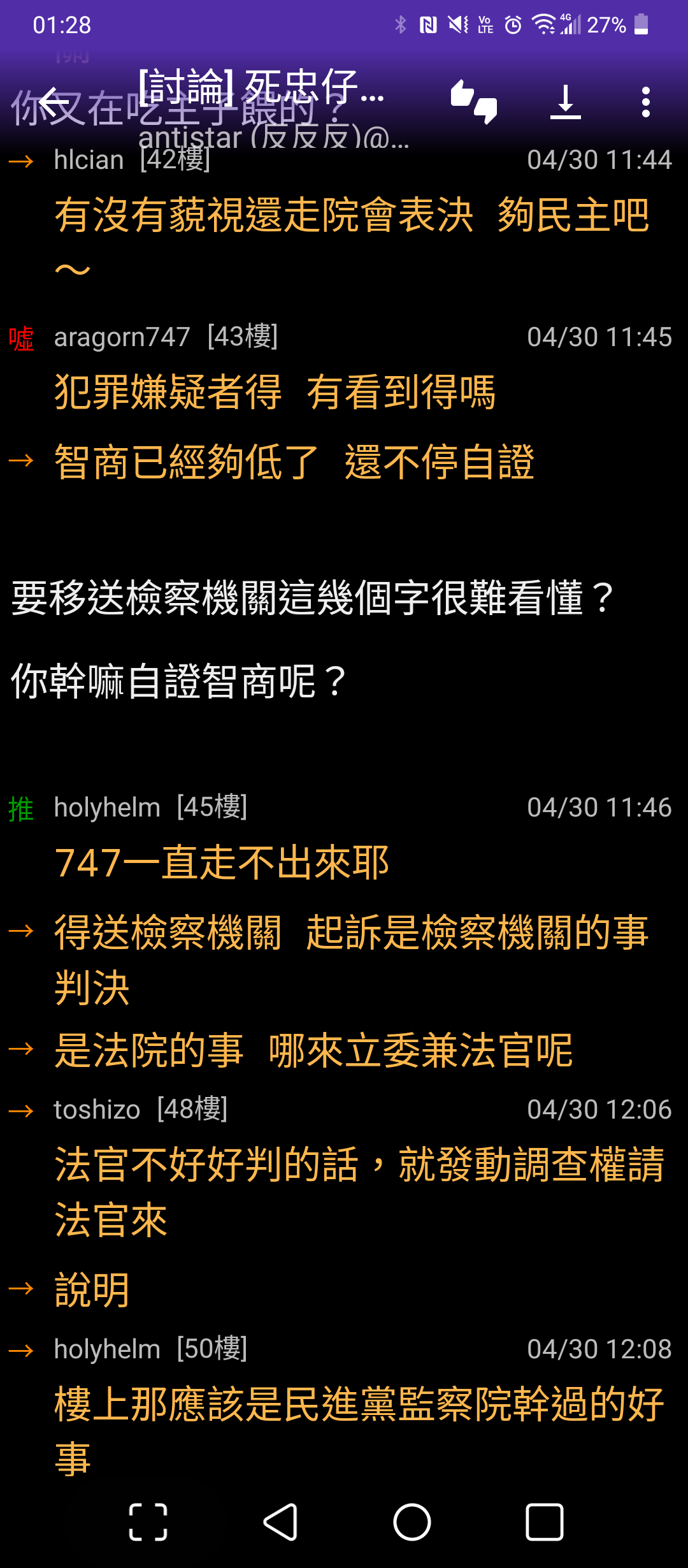This screenshot has width=688, height=1568.
Task: Open recent apps overview
Action: [x=544, y=1522]
